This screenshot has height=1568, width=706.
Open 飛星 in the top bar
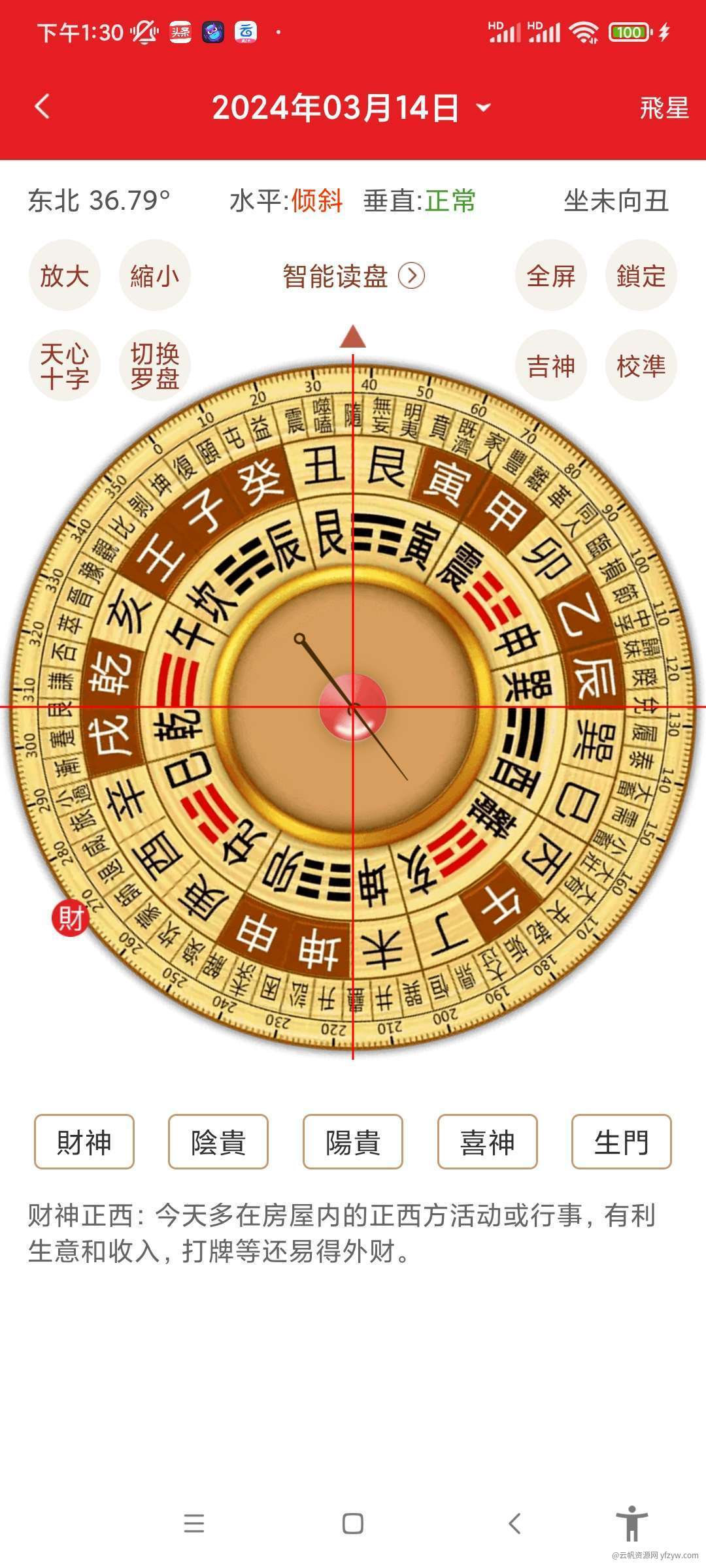[664, 108]
